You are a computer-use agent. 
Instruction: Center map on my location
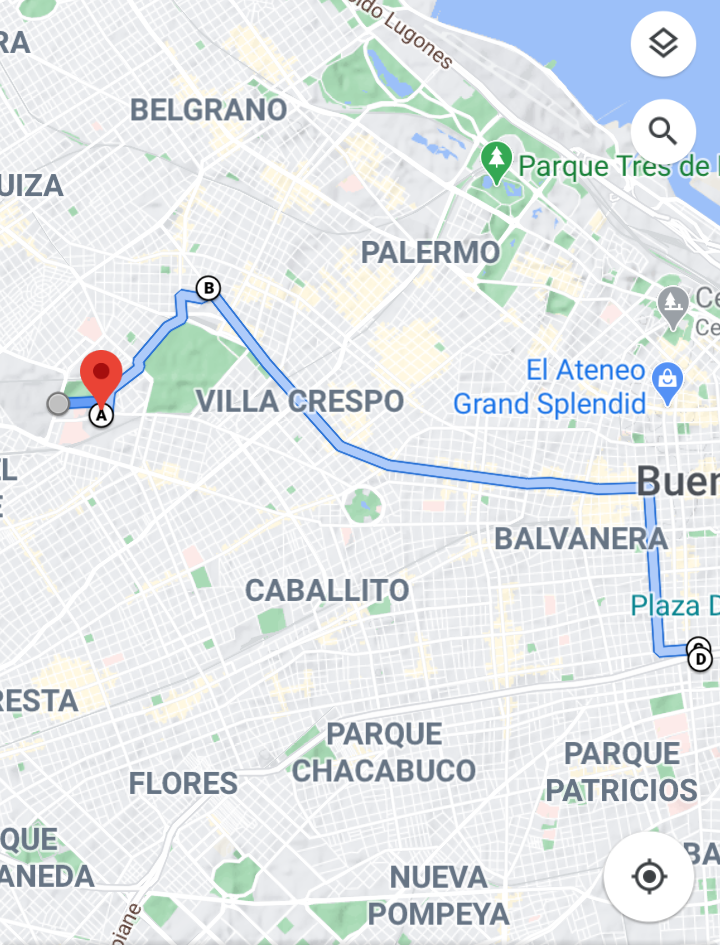[x=649, y=877]
